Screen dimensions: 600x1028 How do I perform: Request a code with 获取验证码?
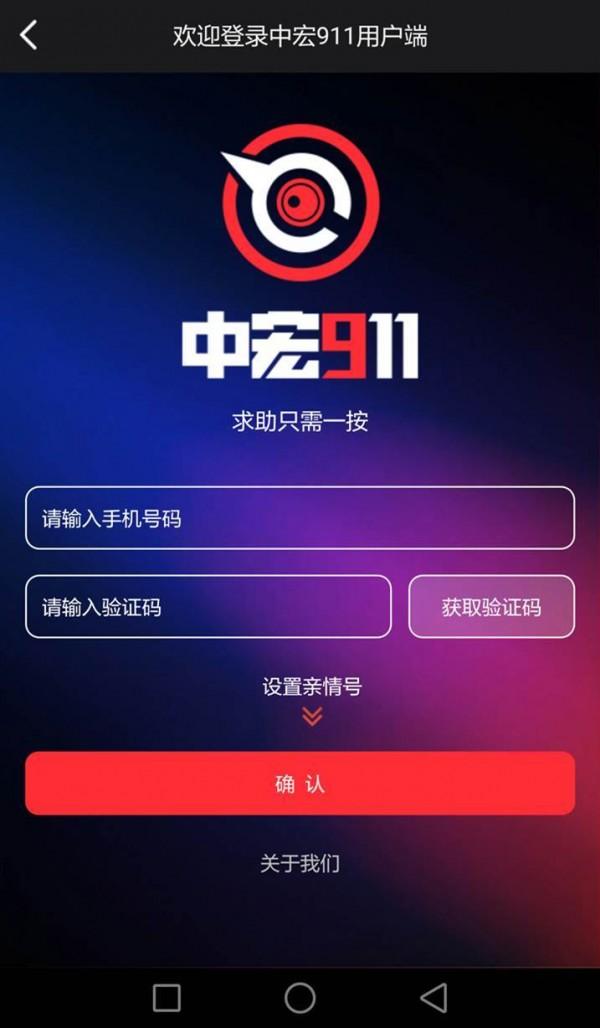491,607
